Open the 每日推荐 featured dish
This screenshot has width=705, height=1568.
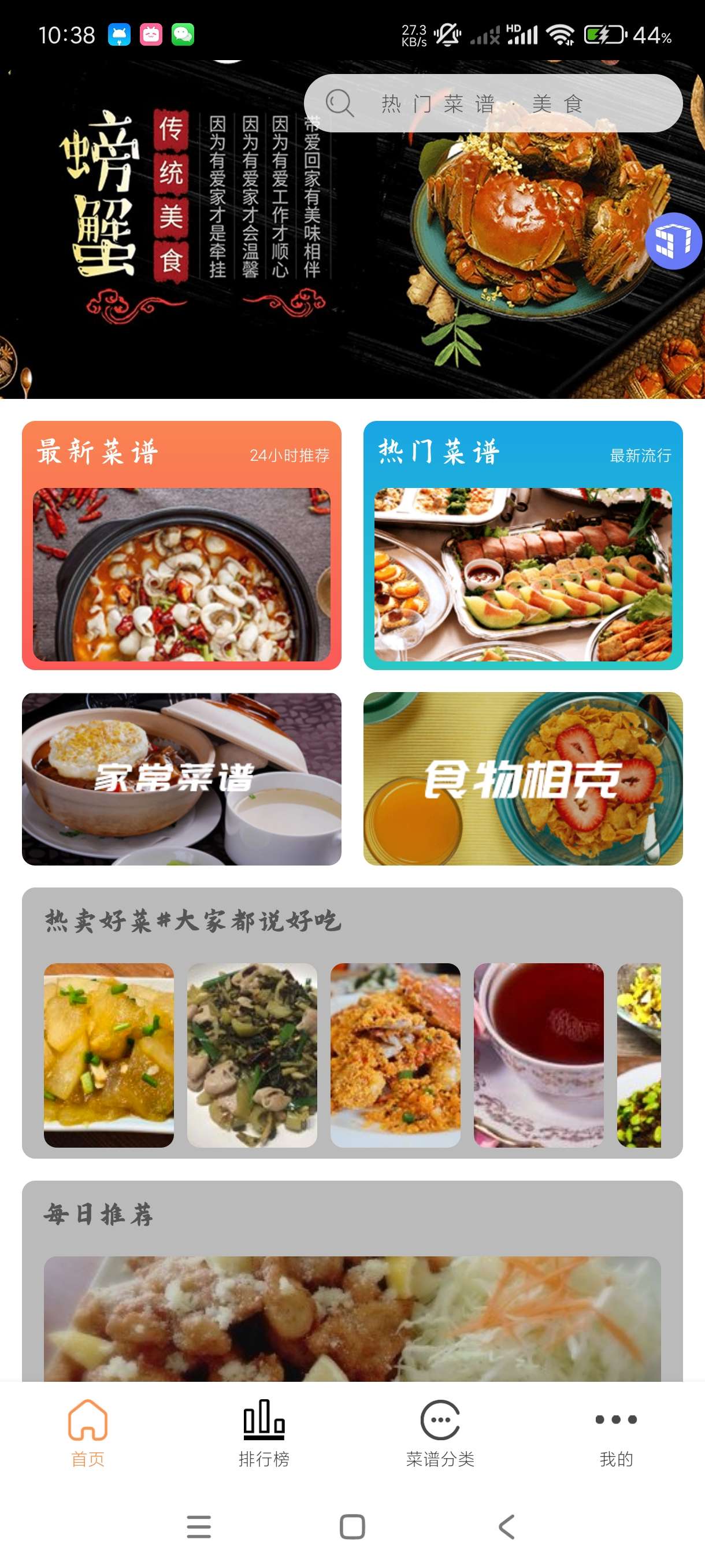coord(352,1318)
